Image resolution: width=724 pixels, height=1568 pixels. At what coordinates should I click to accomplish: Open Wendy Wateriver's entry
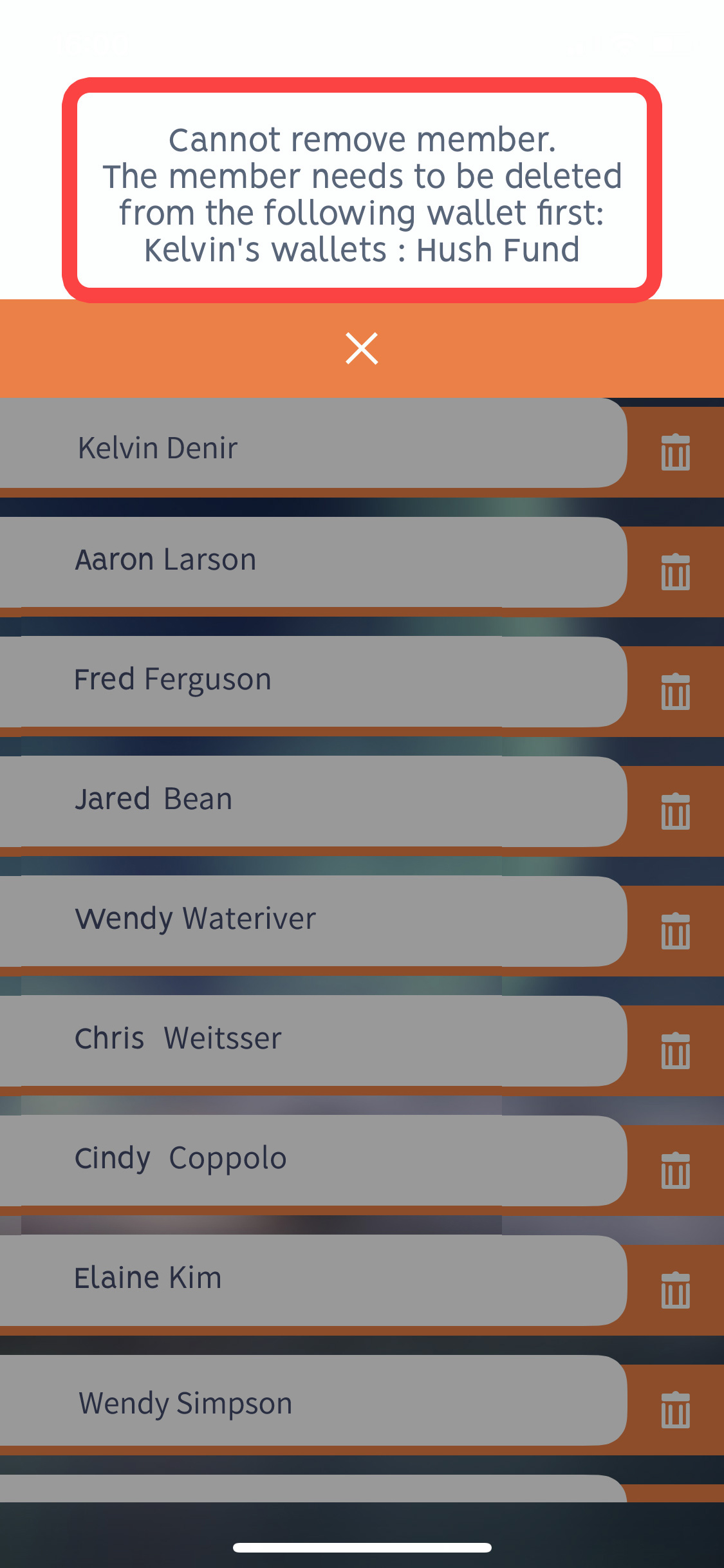click(313, 922)
